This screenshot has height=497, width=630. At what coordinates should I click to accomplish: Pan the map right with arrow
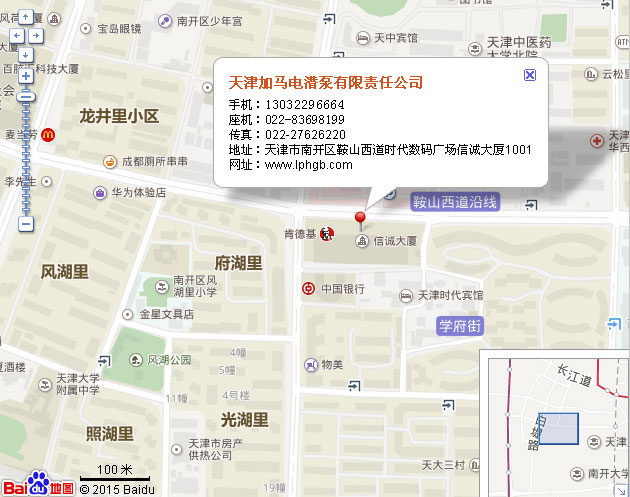click(36, 35)
